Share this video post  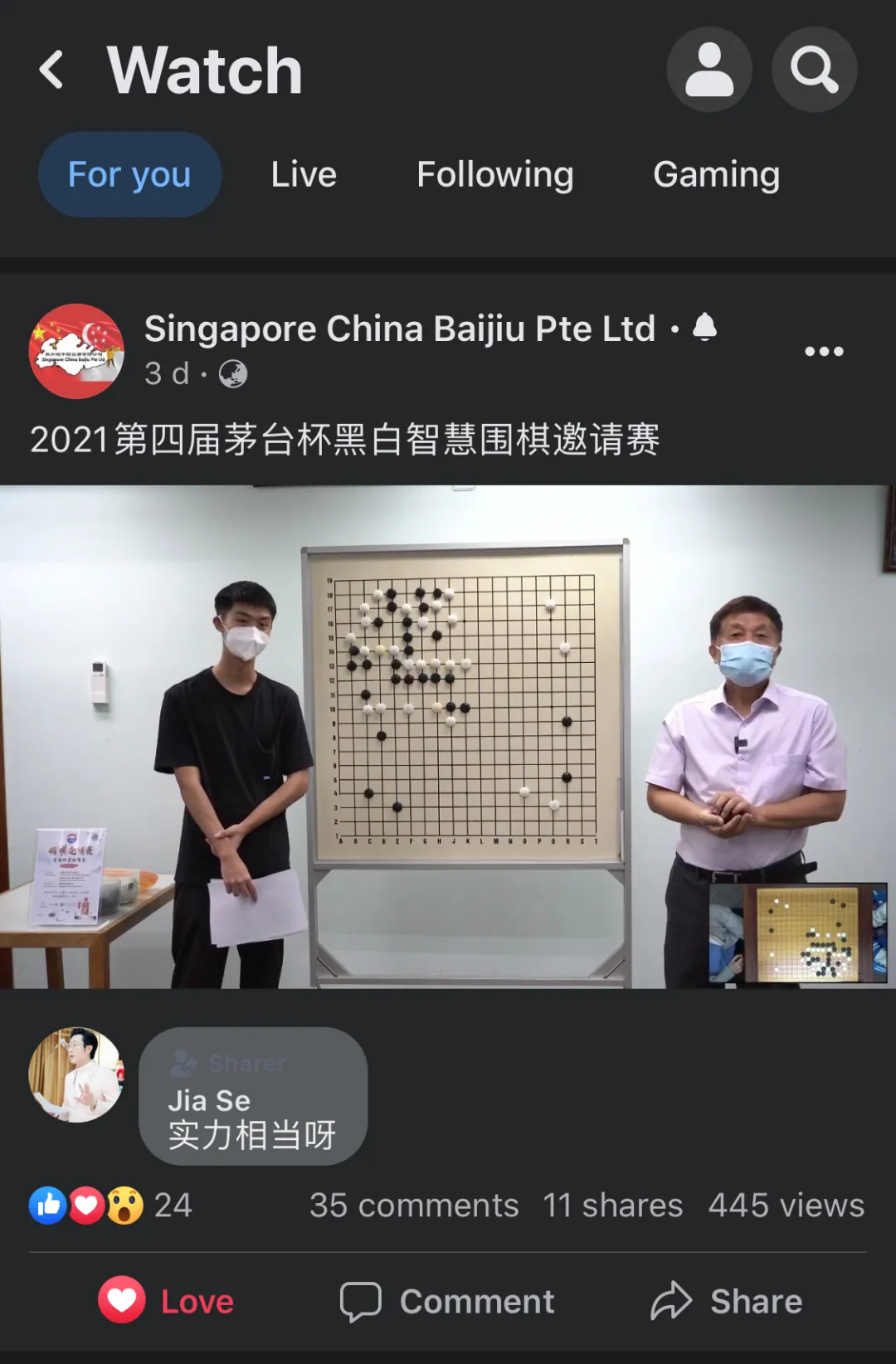tap(728, 1301)
